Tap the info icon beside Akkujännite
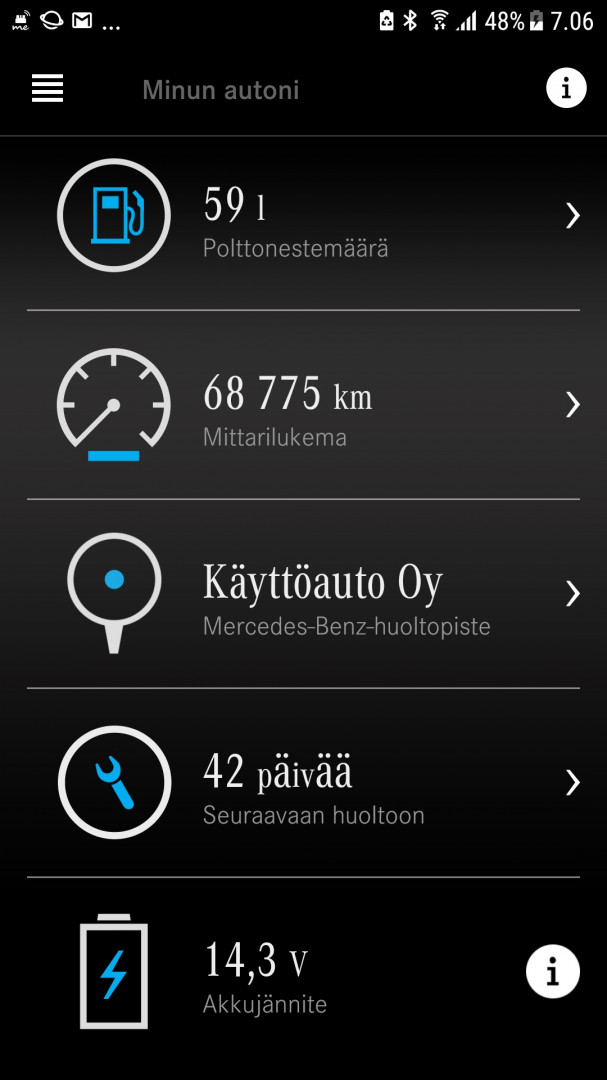Screen dimensions: 607x1080 coord(552,970)
